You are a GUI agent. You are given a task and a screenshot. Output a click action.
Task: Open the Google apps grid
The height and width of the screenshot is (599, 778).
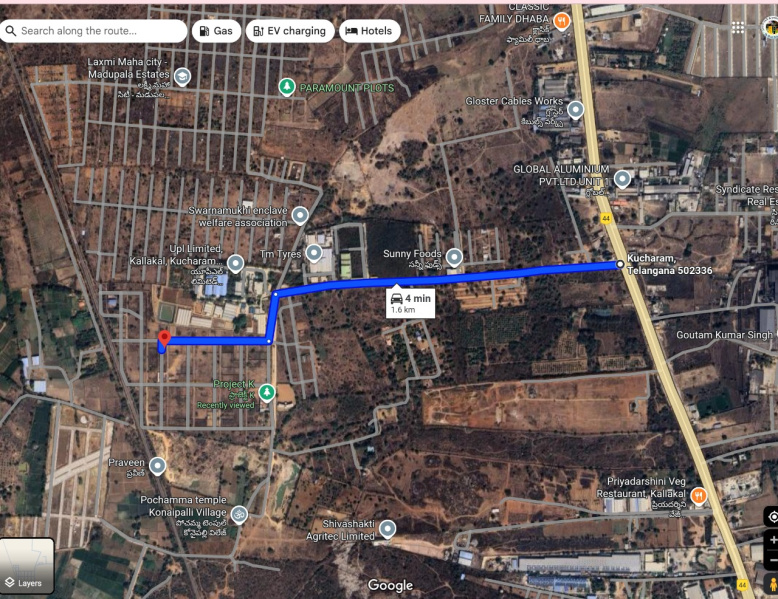click(x=738, y=27)
